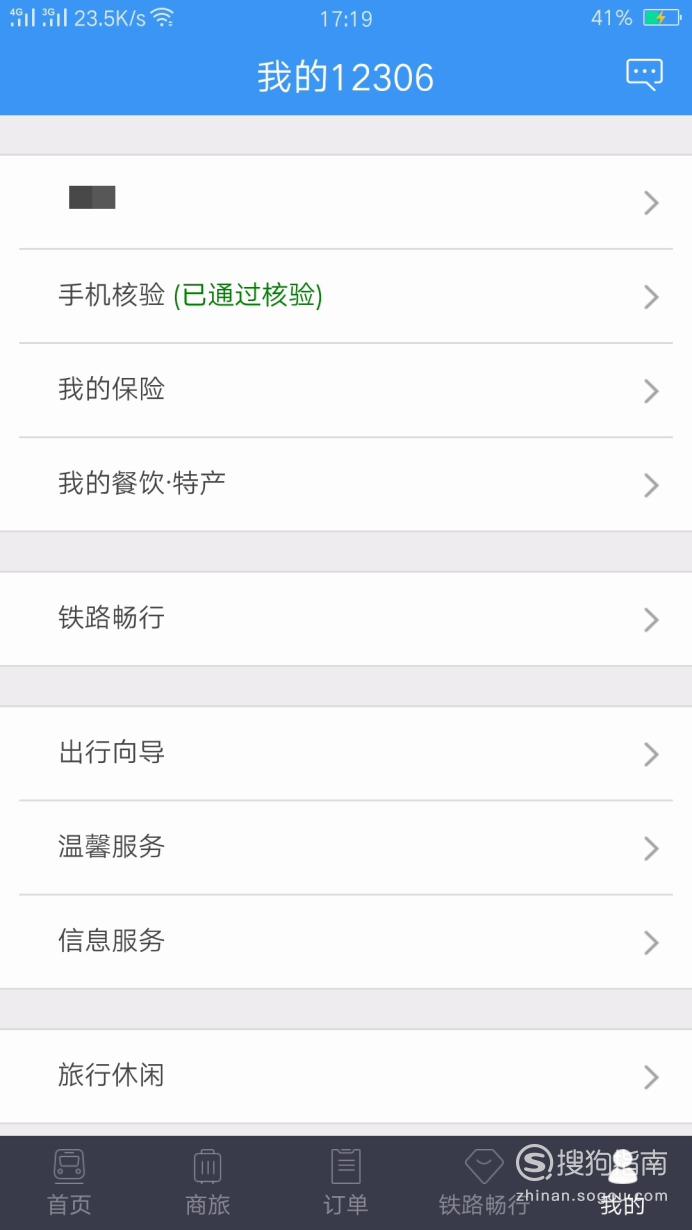Open 我的餐饮·特产 row

pyautogui.click(x=346, y=484)
